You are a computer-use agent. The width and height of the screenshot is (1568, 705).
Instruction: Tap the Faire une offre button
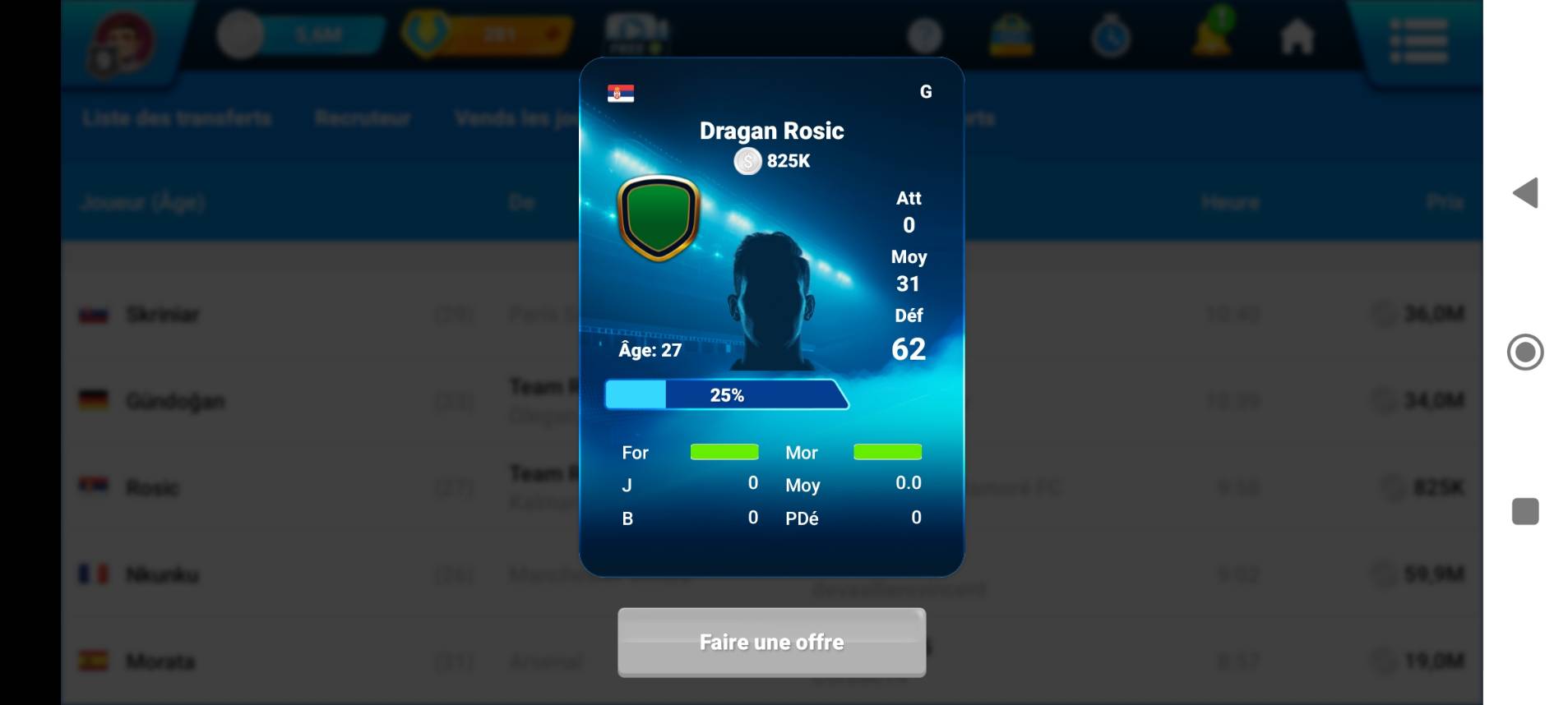tap(771, 642)
